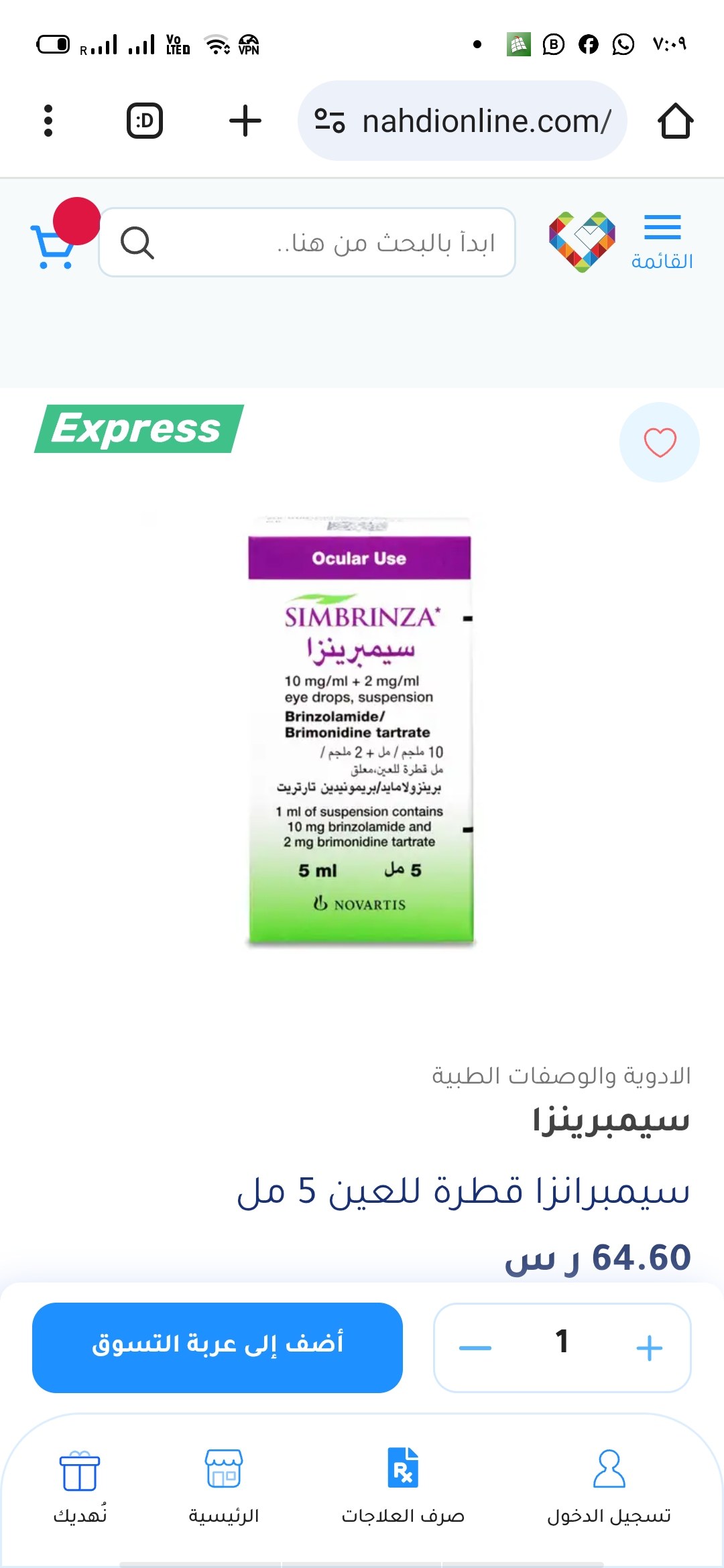This screenshot has height=1568, width=724.
Task: Open the Simbrinza product image
Action: coord(361,730)
